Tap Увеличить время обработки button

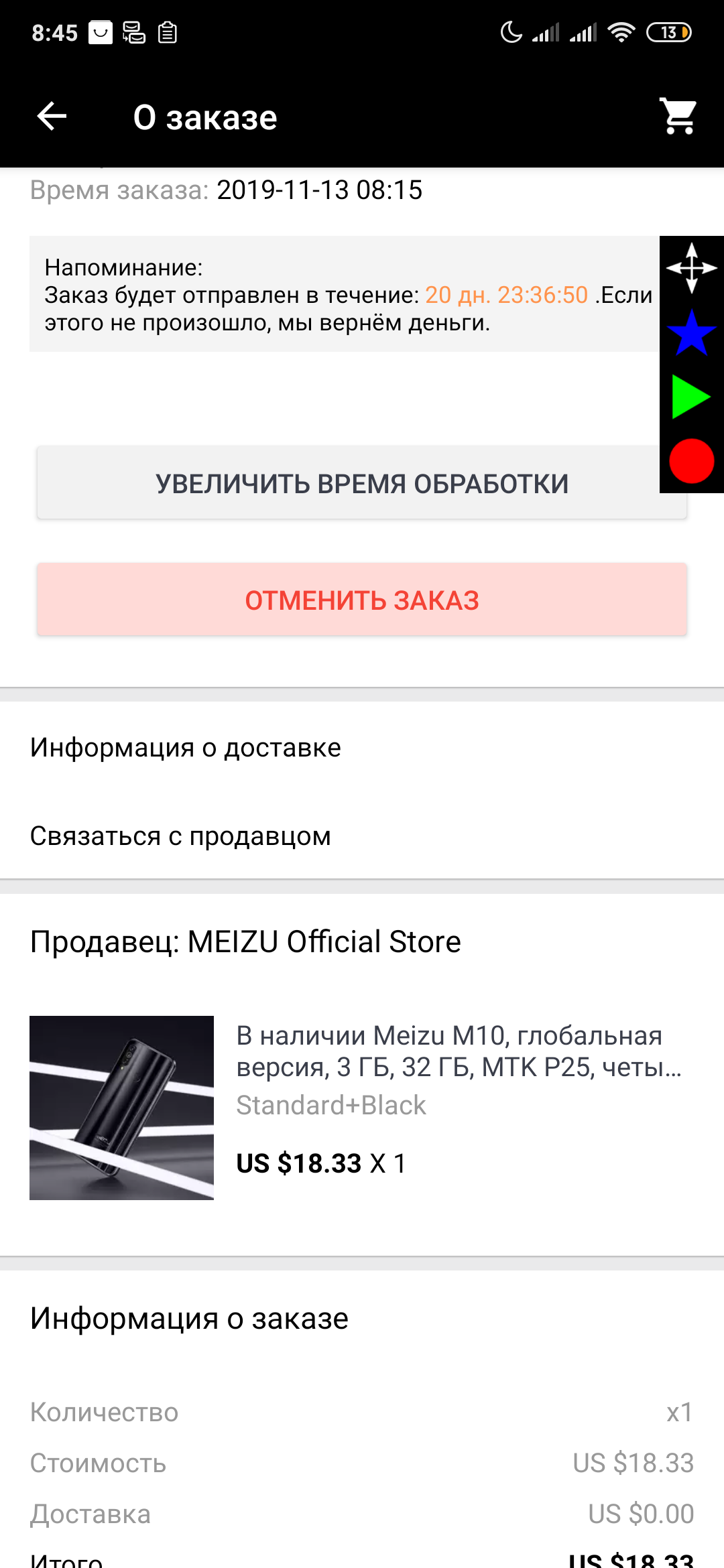pyautogui.click(x=362, y=482)
